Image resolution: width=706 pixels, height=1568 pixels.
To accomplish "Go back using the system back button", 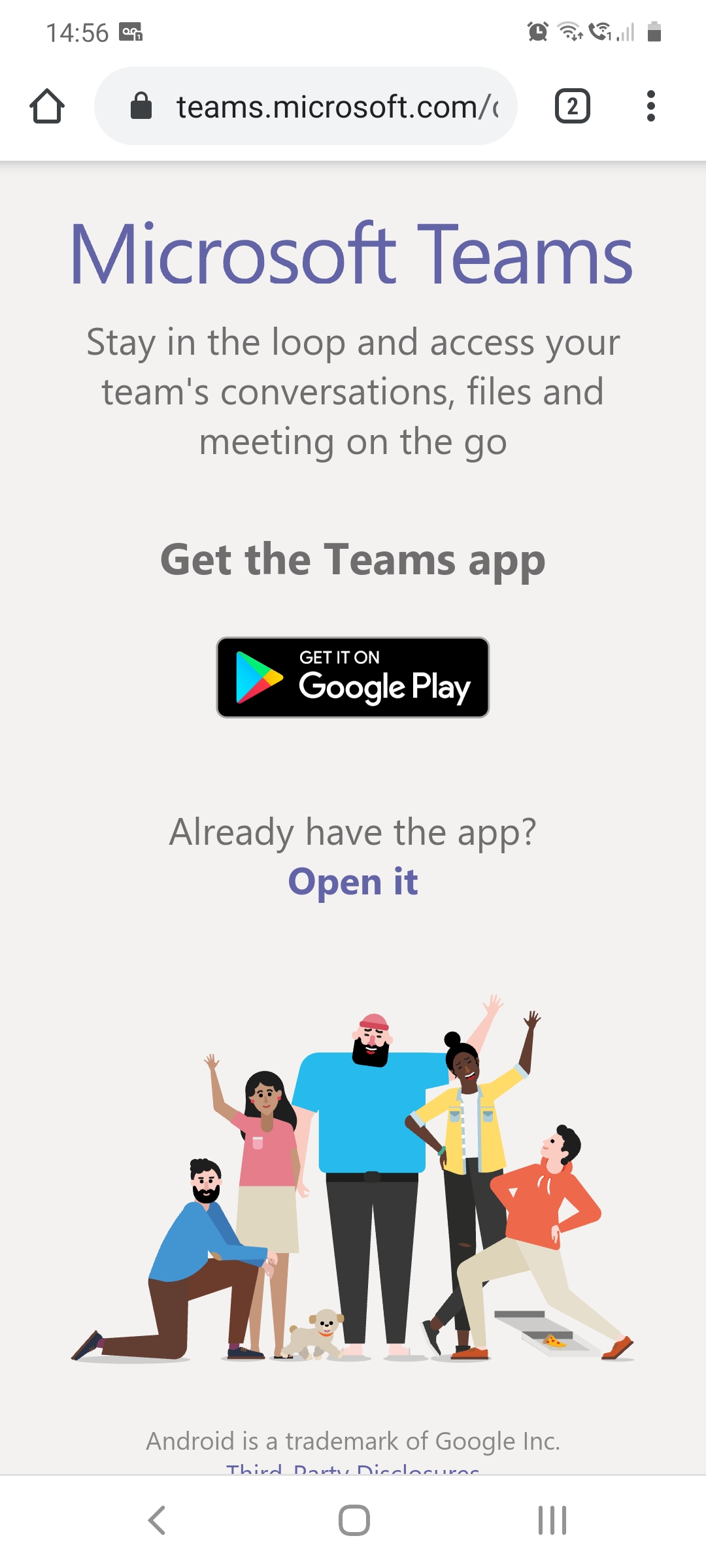I will pyautogui.click(x=157, y=1520).
